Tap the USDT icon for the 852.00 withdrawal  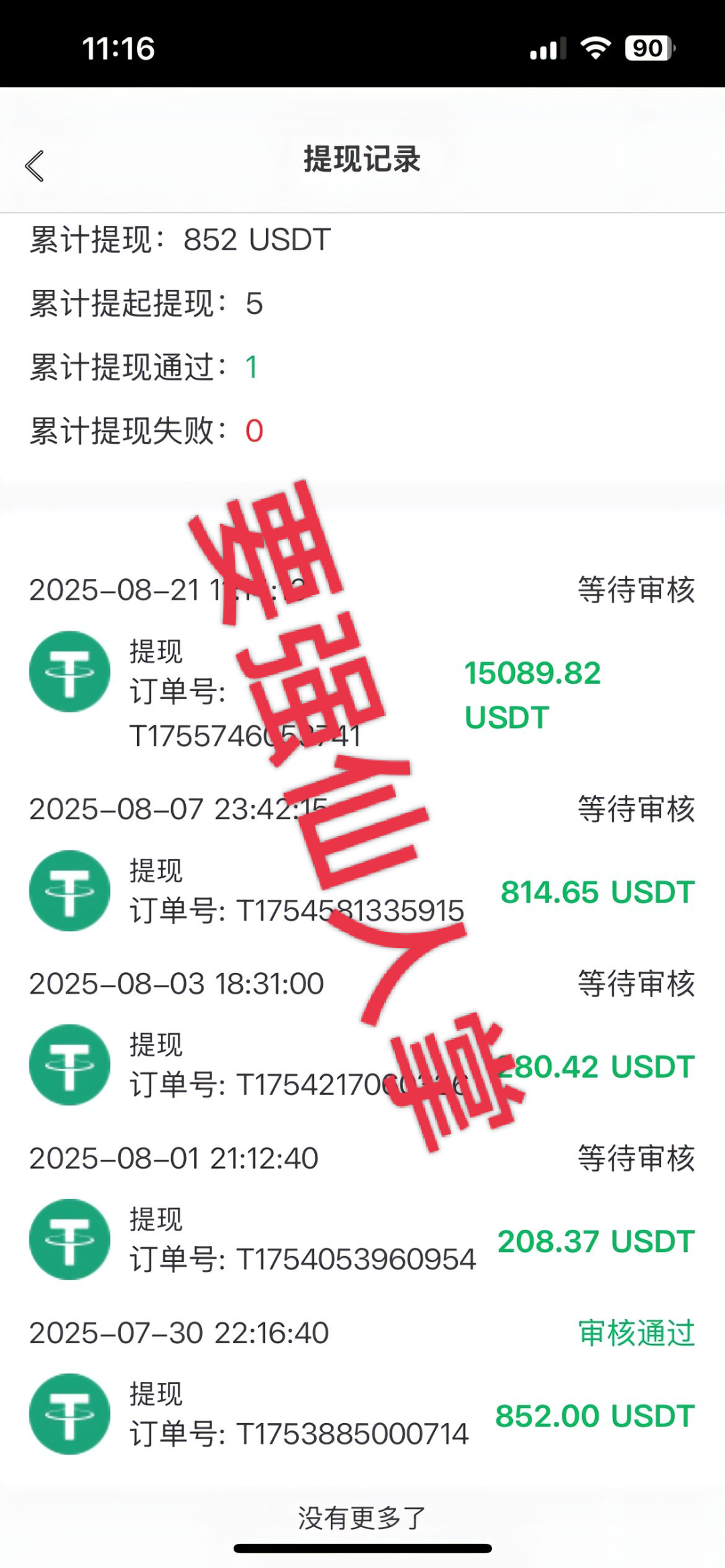click(69, 1414)
